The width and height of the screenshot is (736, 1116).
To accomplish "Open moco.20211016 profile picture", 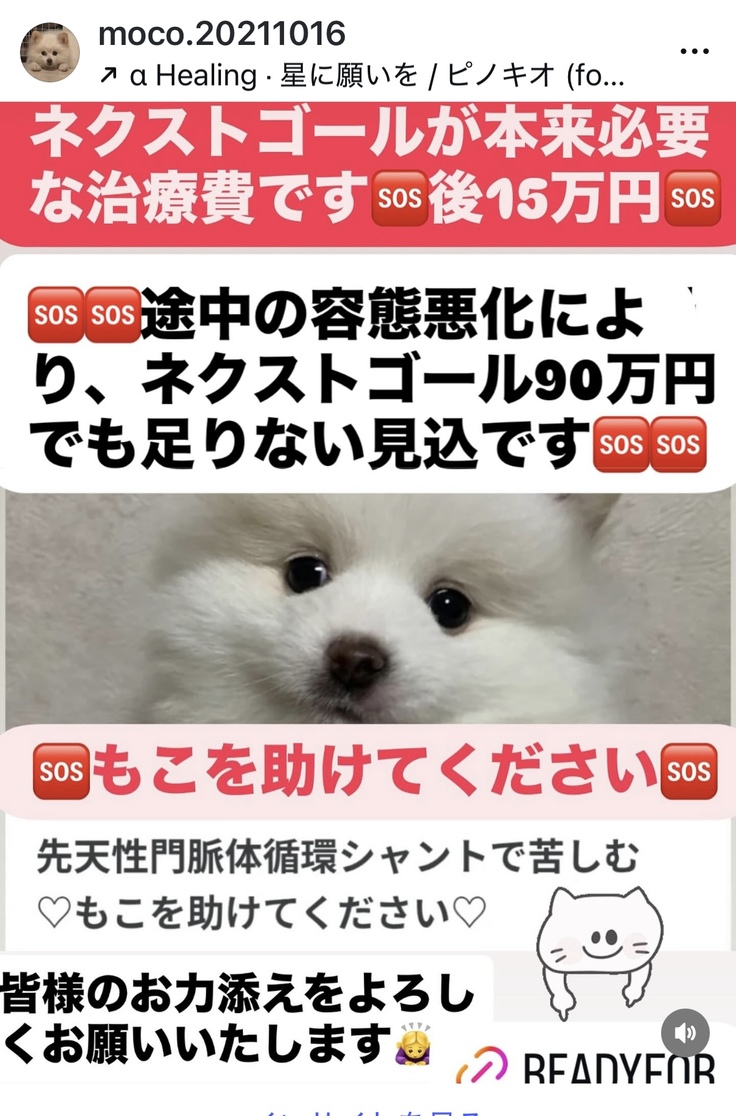I will point(49,52).
